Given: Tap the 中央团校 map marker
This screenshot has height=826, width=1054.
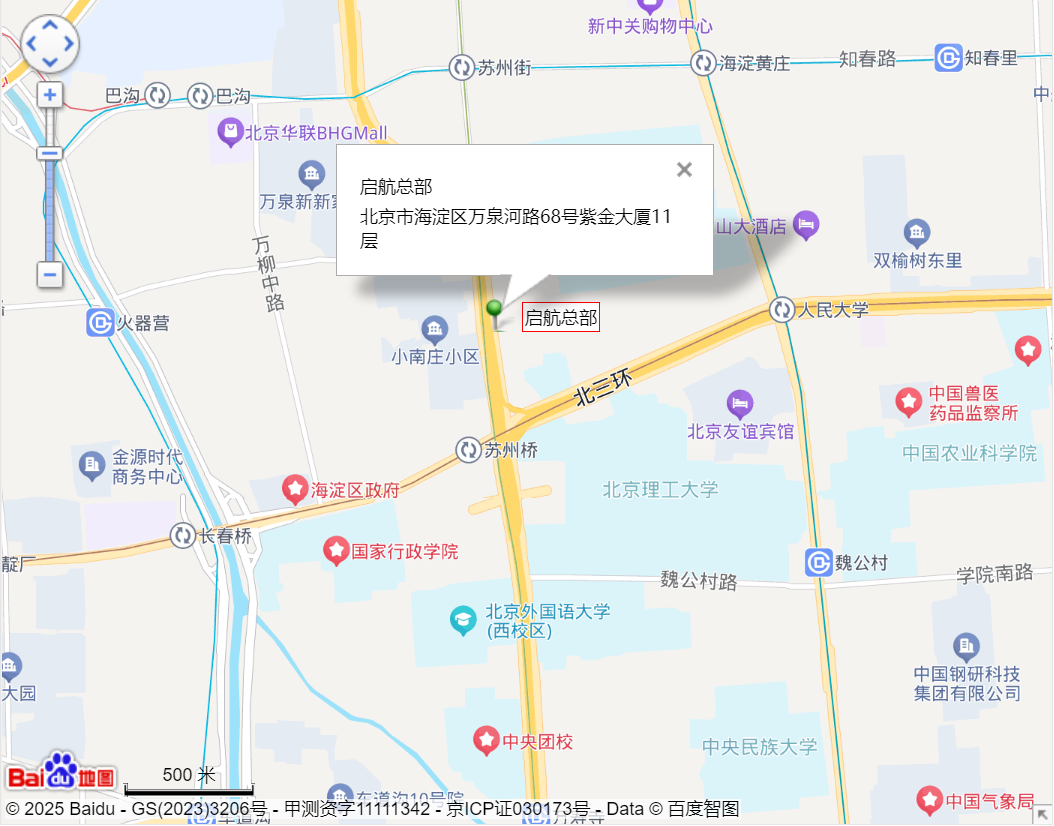Looking at the screenshot, I should coord(486,741).
